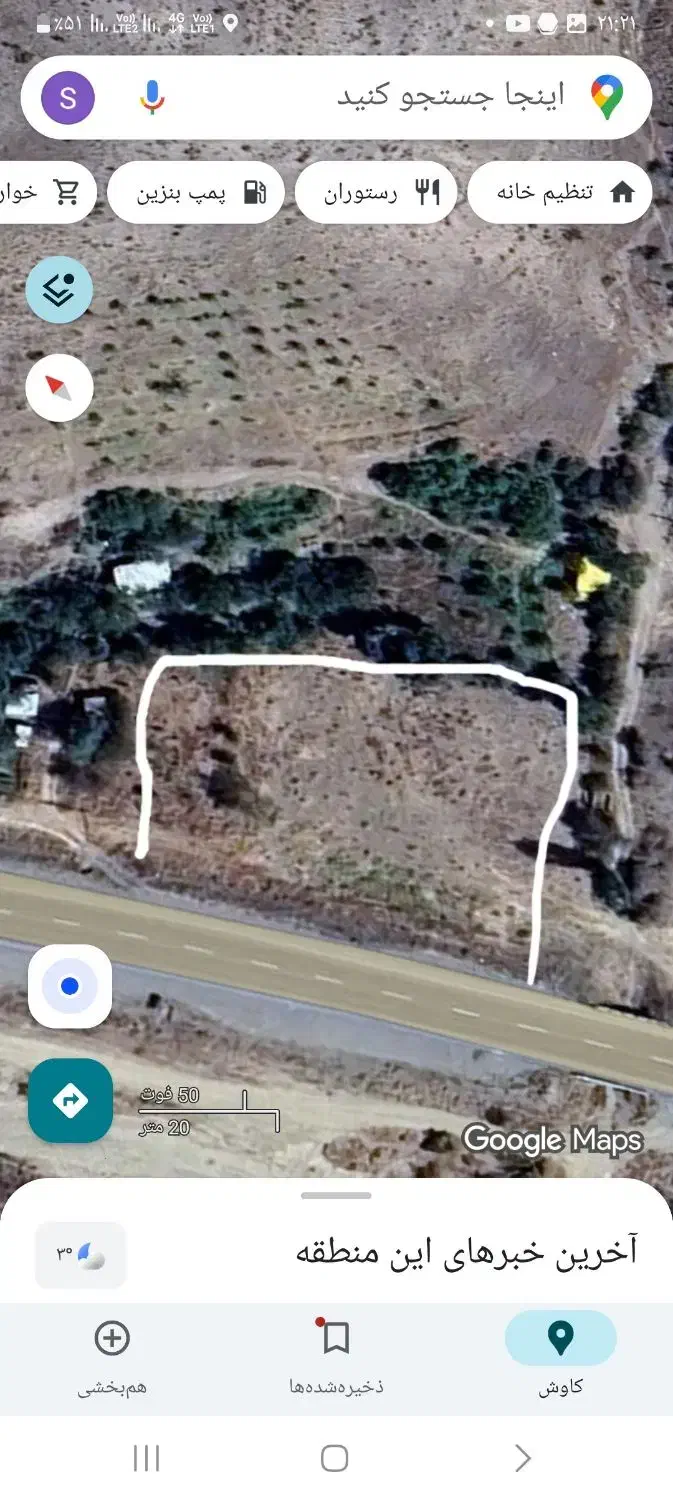Viewport: 673px width, 1500px height.
Task: Switch to the 'هم‌بخشی' tab
Action: pyautogui.click(x=112, y=1353)
